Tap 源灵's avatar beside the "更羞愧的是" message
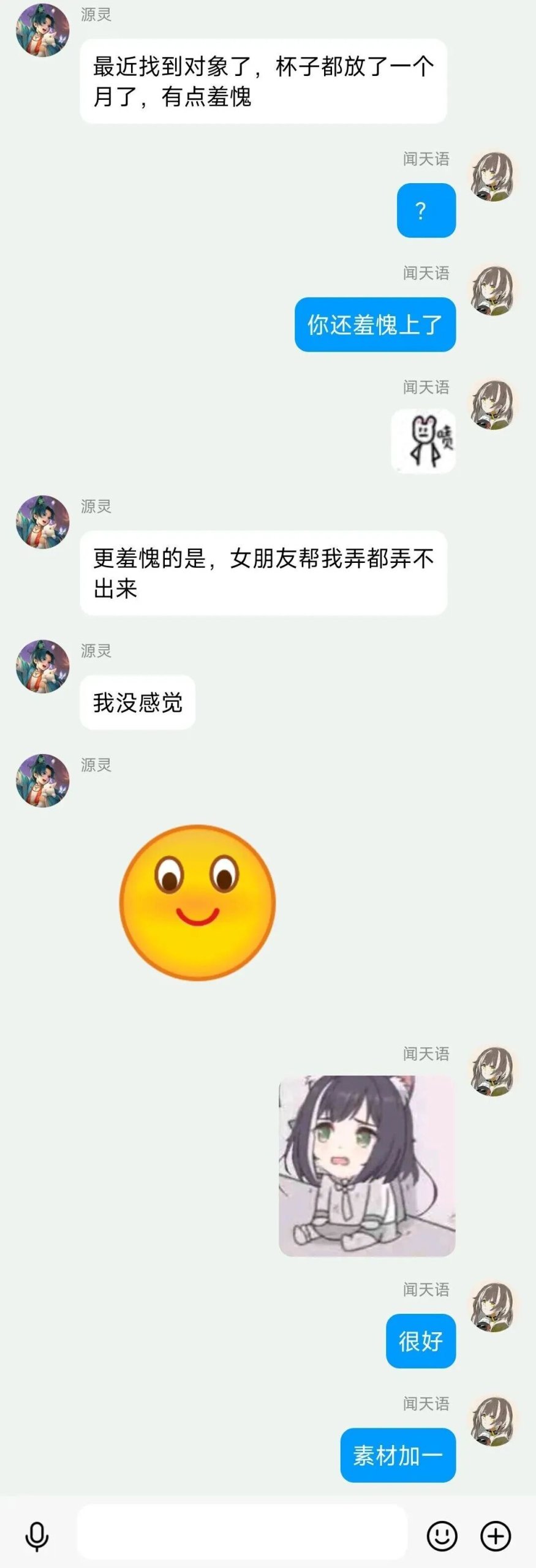 tap(42, 522)
